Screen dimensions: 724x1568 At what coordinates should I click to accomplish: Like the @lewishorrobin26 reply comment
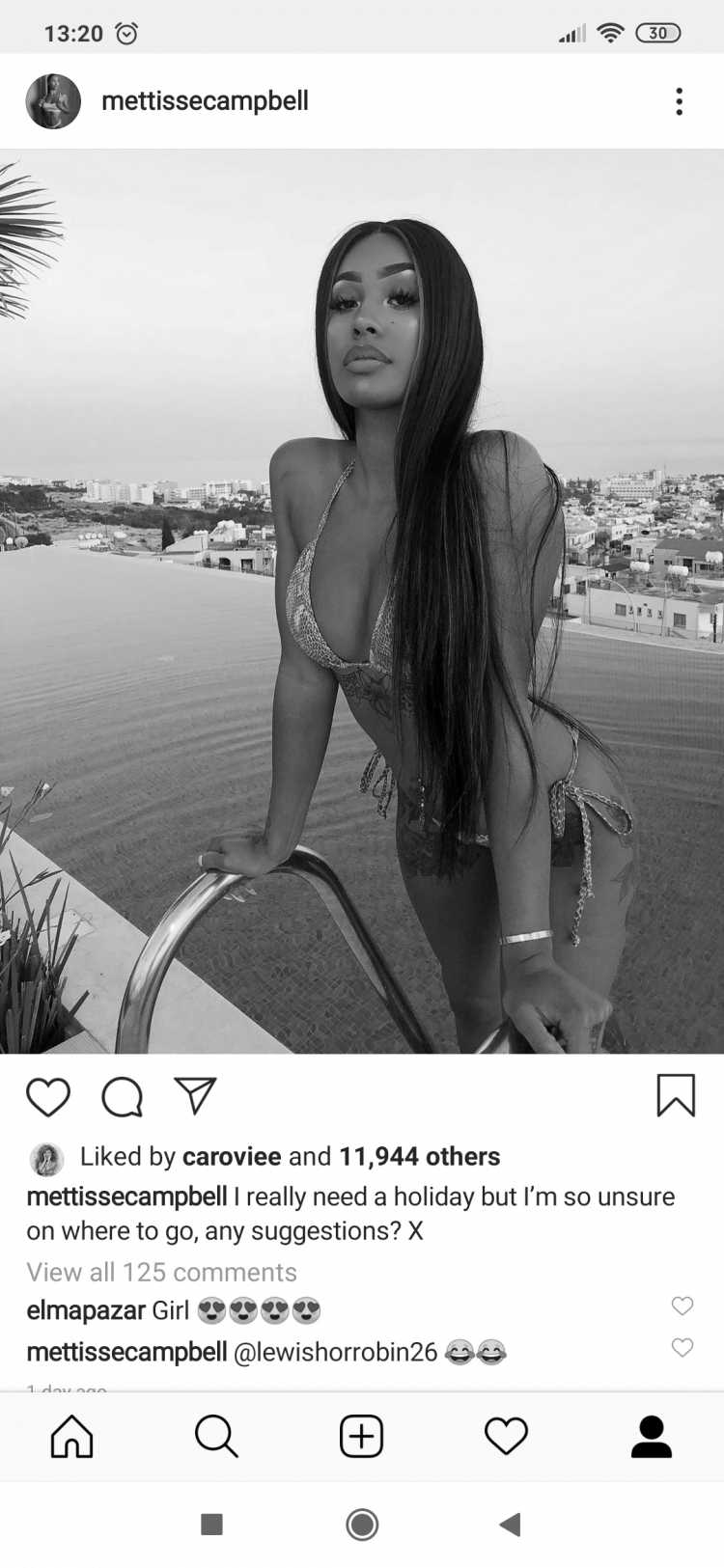[682, 1347]
